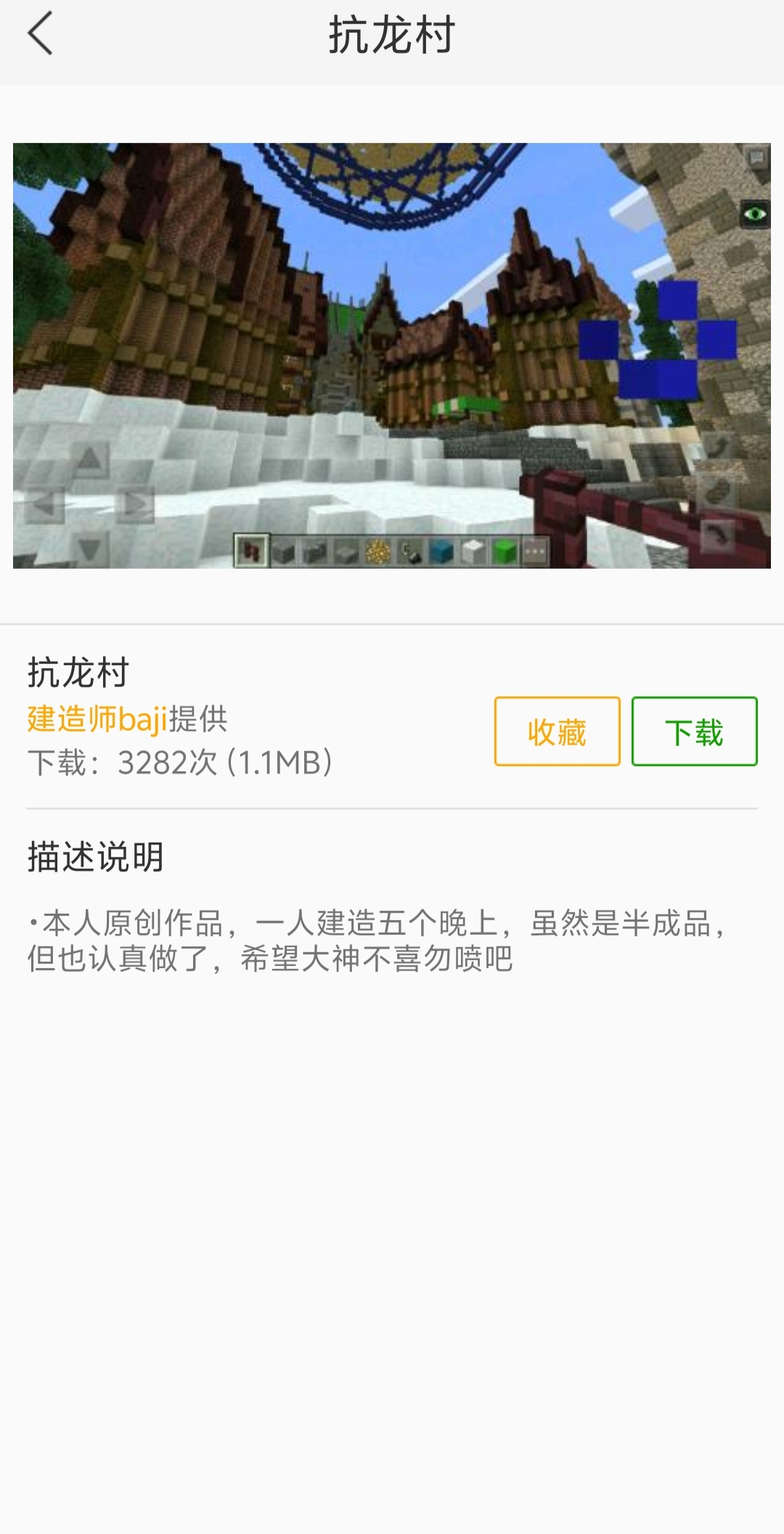Tap the 收藏 button to favorite map
The image size is (784, 1534).
tap(557, 731)
